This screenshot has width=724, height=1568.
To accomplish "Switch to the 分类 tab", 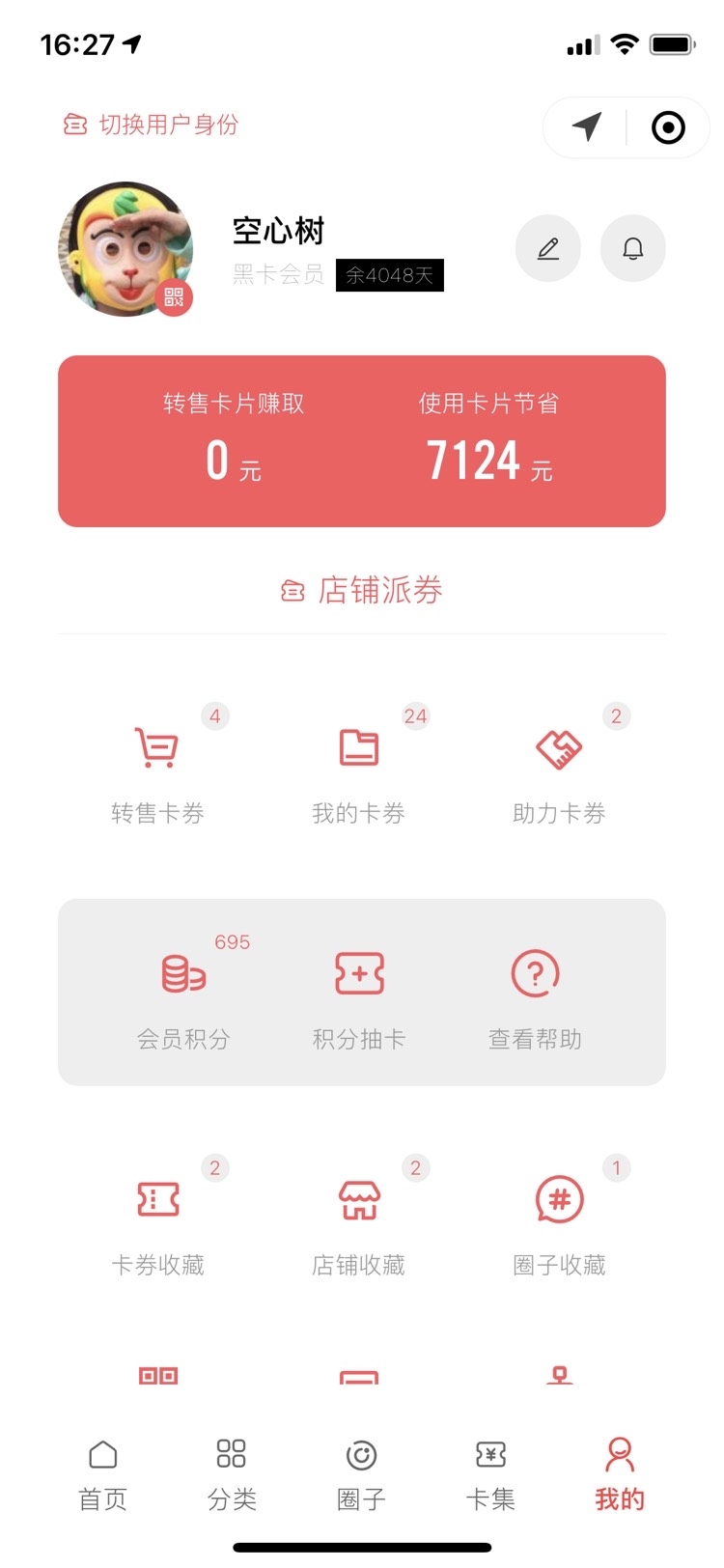I will pyautogui.click(x=232, y=1475).
